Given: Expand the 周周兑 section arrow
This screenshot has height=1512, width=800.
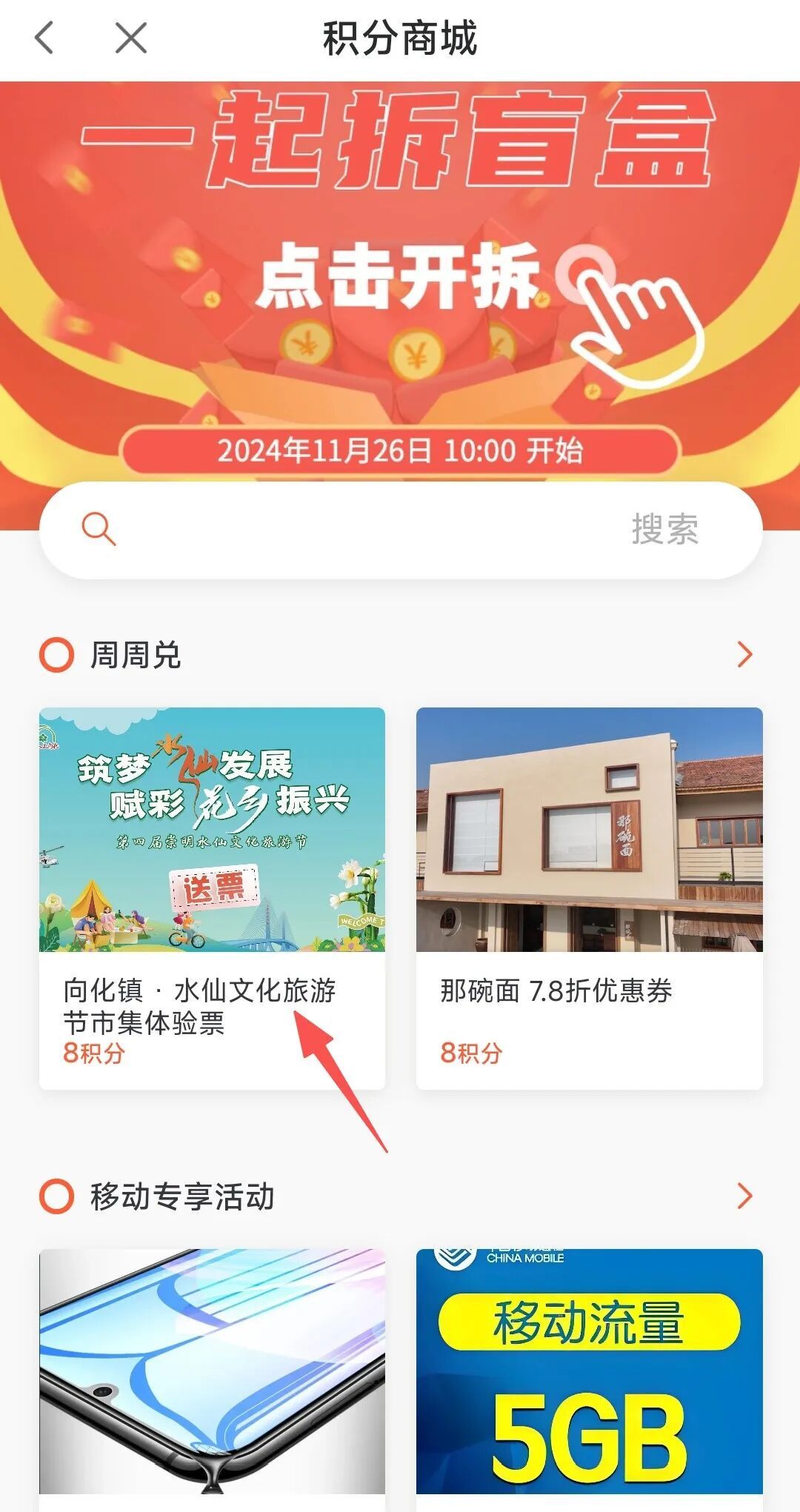Looking at the screenshot, I should tap(744, 654).
